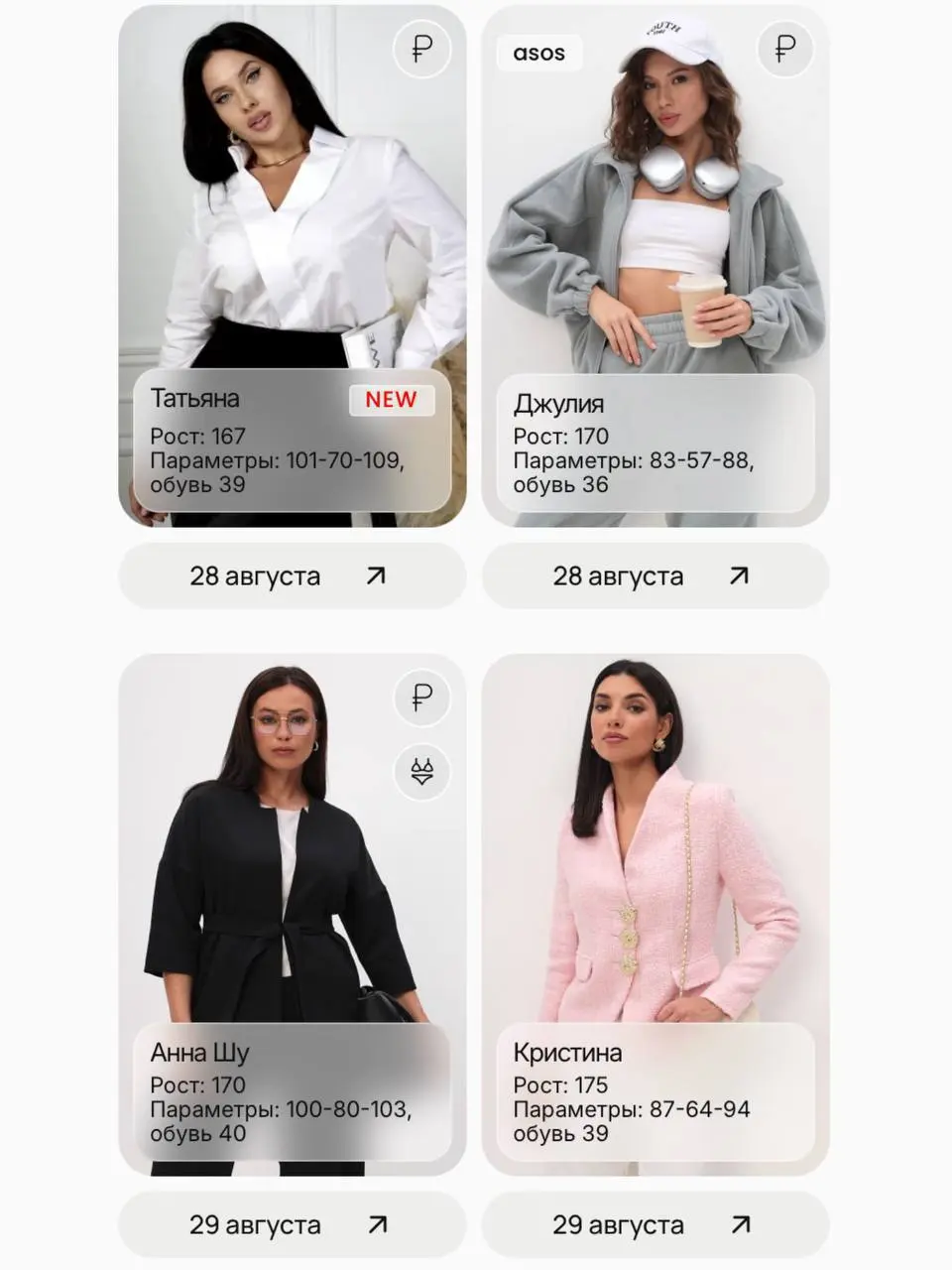Tap the ruble icon on Анна Шу's card
This screenshot has height=1270, width=952.
[422, 698]
